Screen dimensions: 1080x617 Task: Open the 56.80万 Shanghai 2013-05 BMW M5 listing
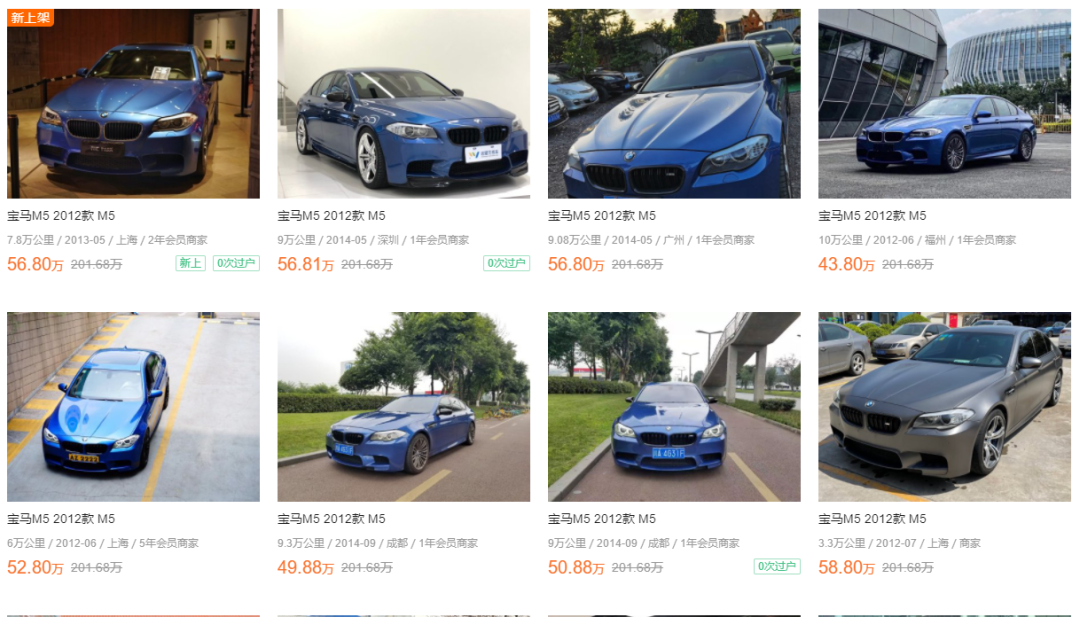(133, 104)
